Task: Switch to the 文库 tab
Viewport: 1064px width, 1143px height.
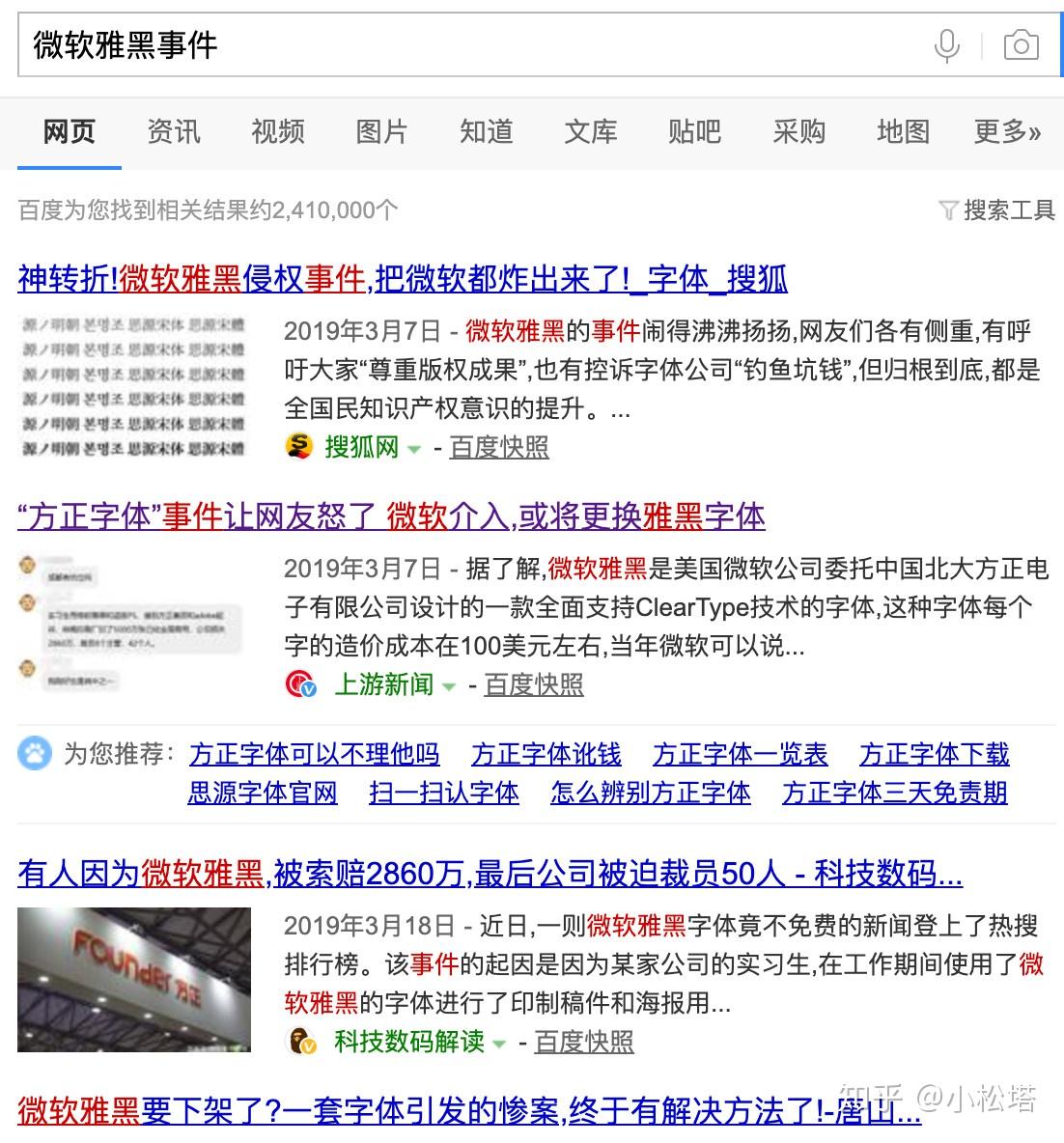Action: point(591,131)
